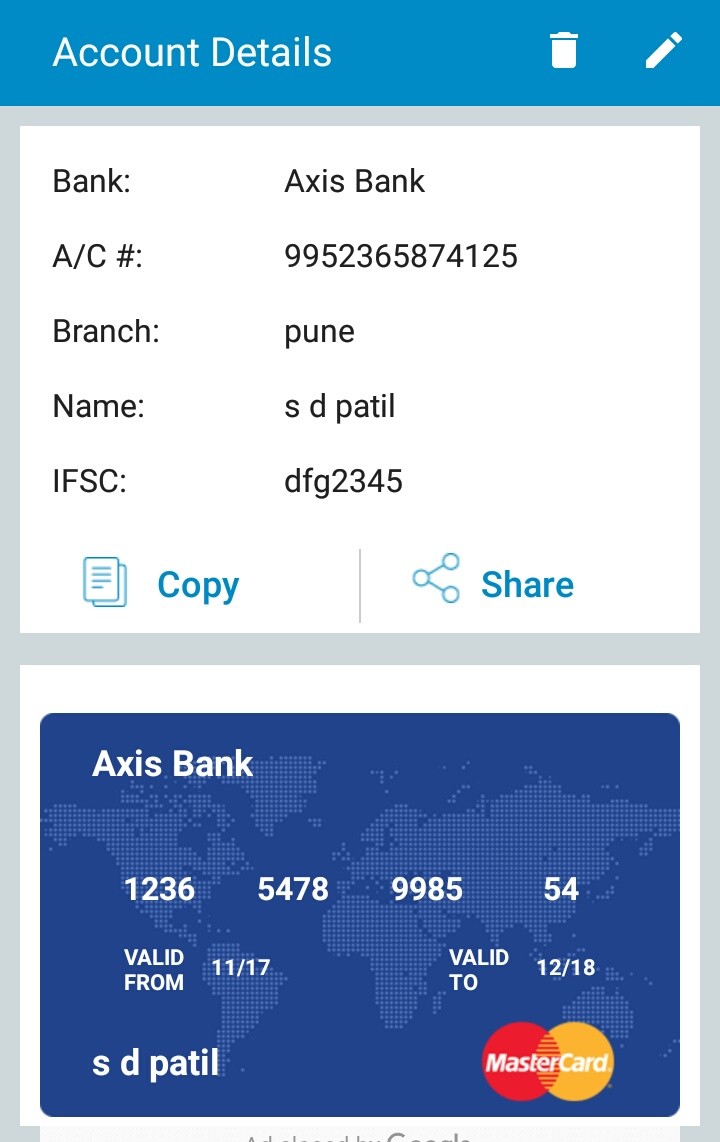Open the Axis Bank card
720x1142 pixels.
click(360, 914)
